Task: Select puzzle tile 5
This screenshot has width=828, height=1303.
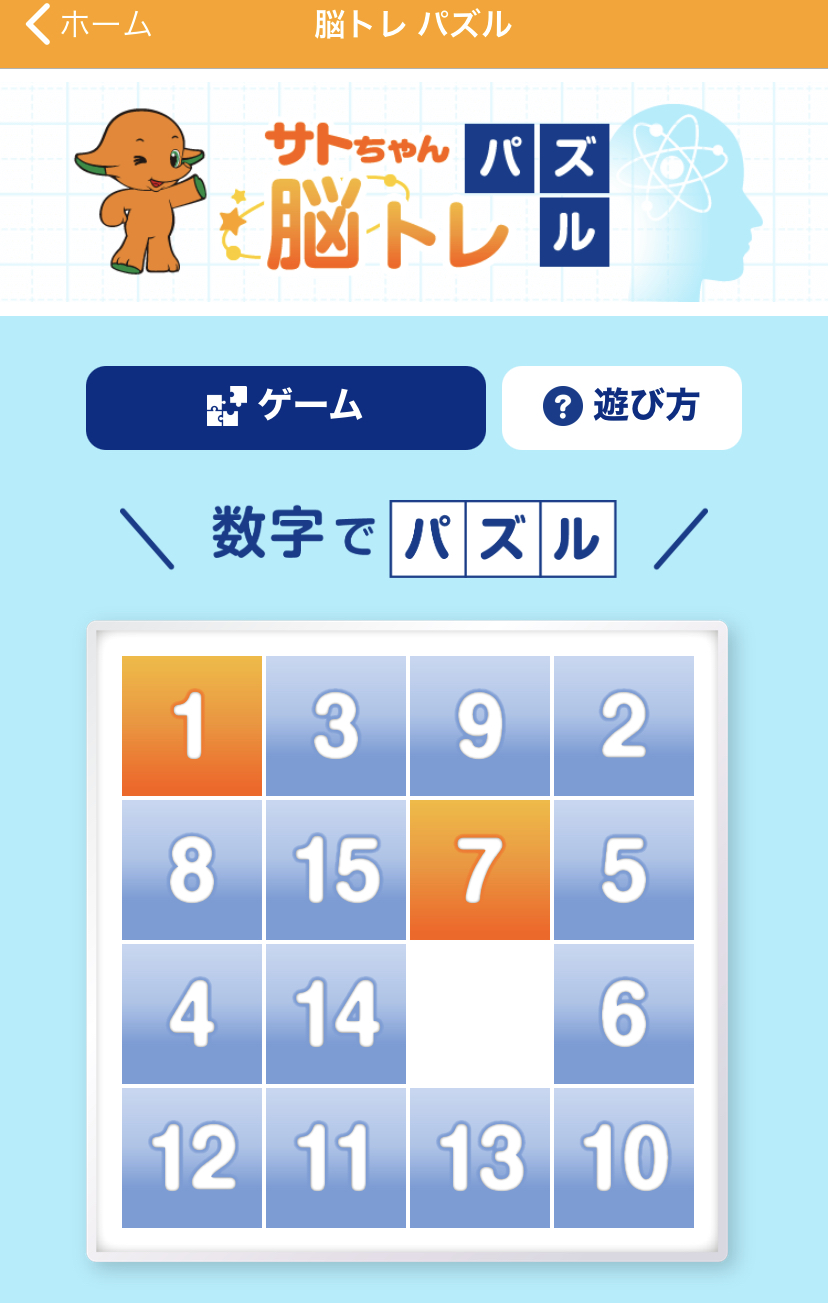Action: [624, 870]
